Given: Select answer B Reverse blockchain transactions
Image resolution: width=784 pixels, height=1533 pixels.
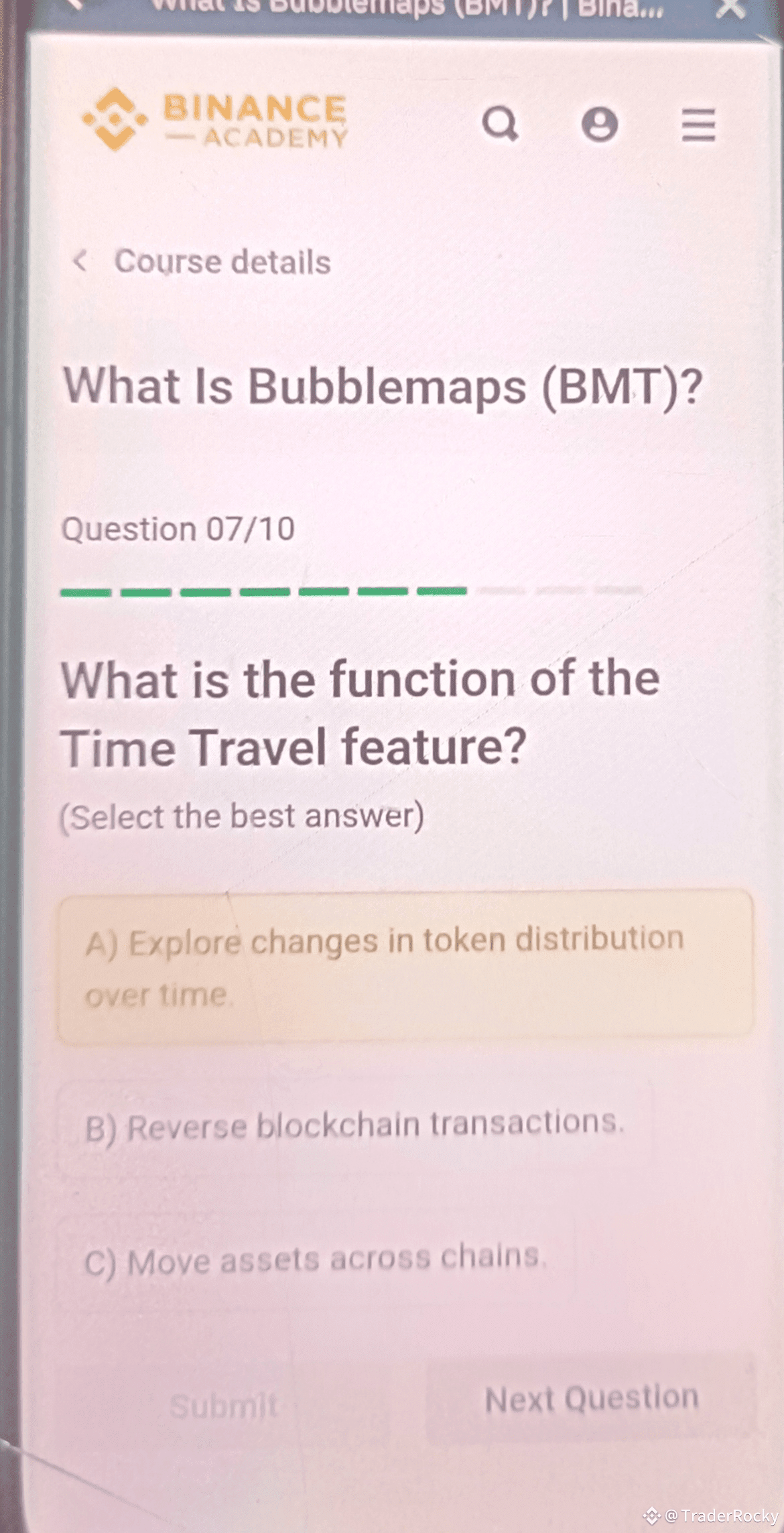Looking at the screenshot, I should 355,1125.
